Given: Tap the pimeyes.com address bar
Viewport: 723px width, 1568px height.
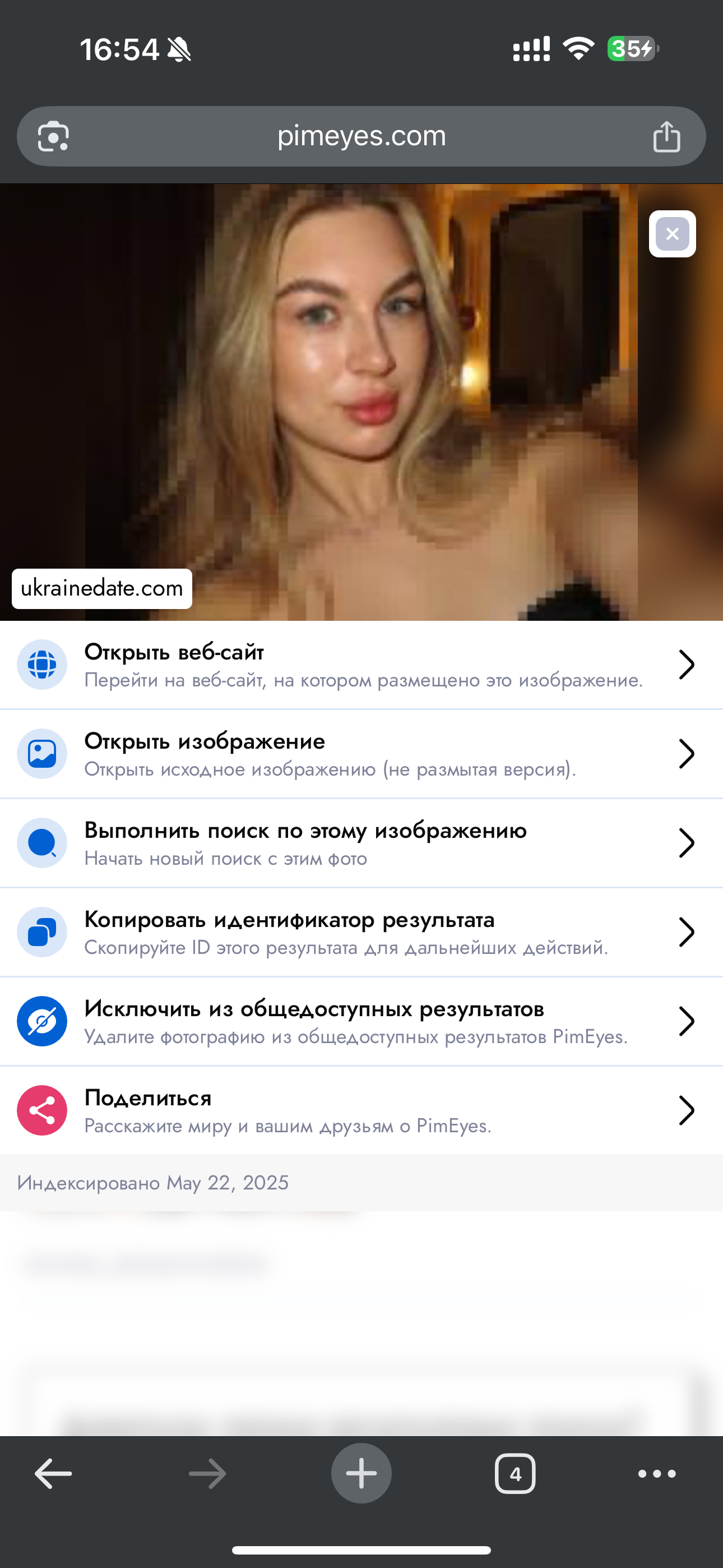Looking at the screenshot, I should pos(361,136).
